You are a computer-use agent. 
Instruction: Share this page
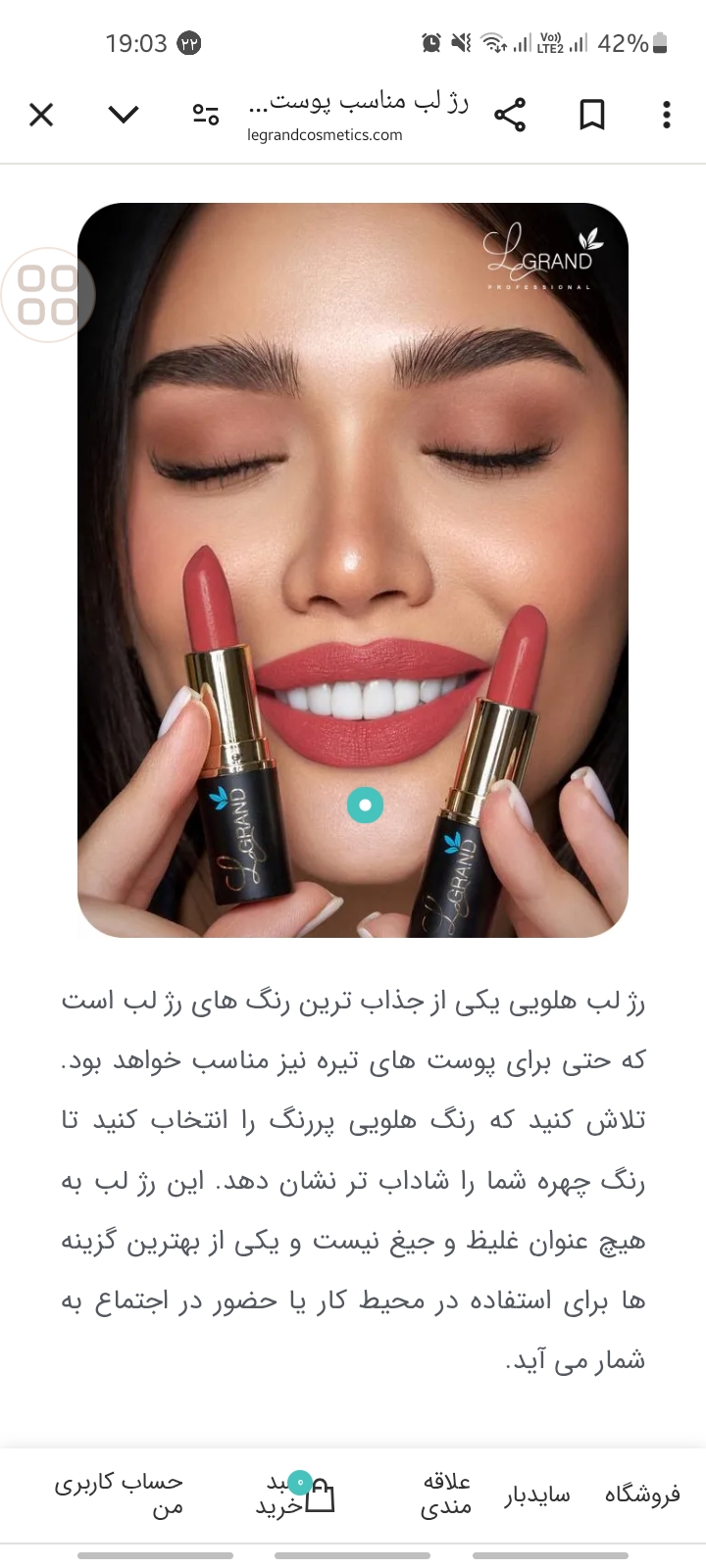coord(510,116)
